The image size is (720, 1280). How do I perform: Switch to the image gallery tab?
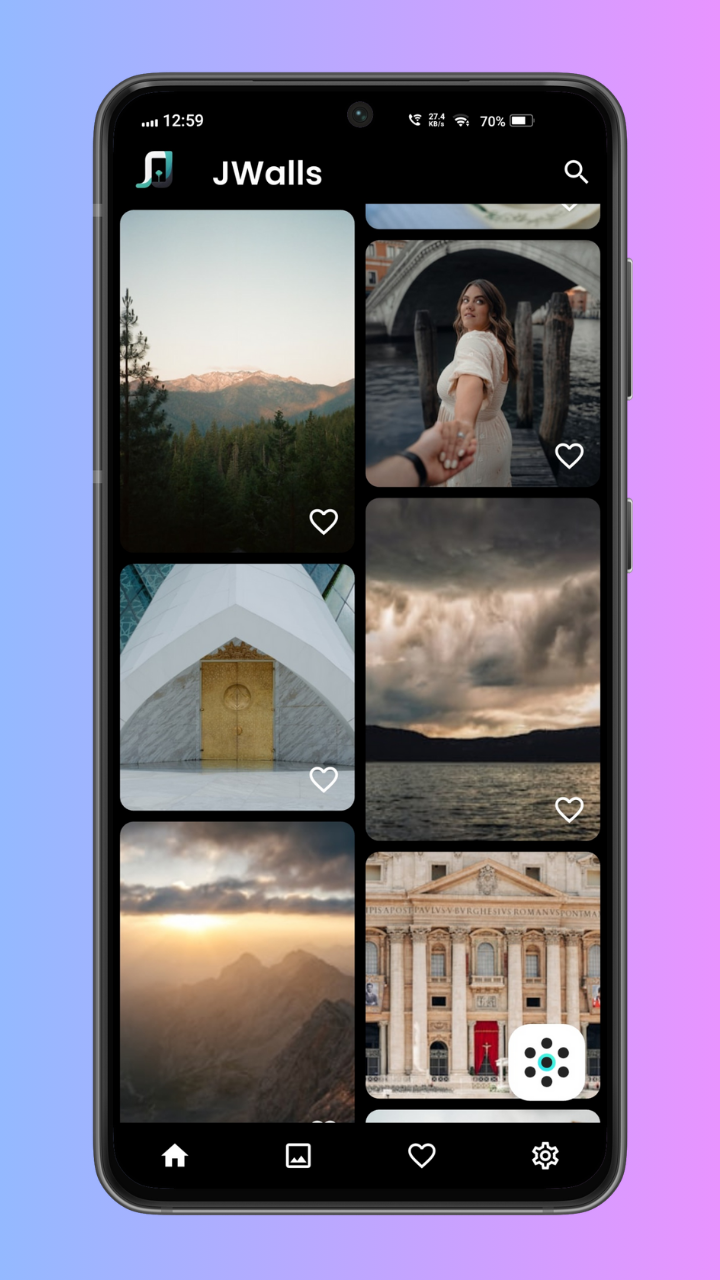pyautogui.click(x=298, y=1156)
